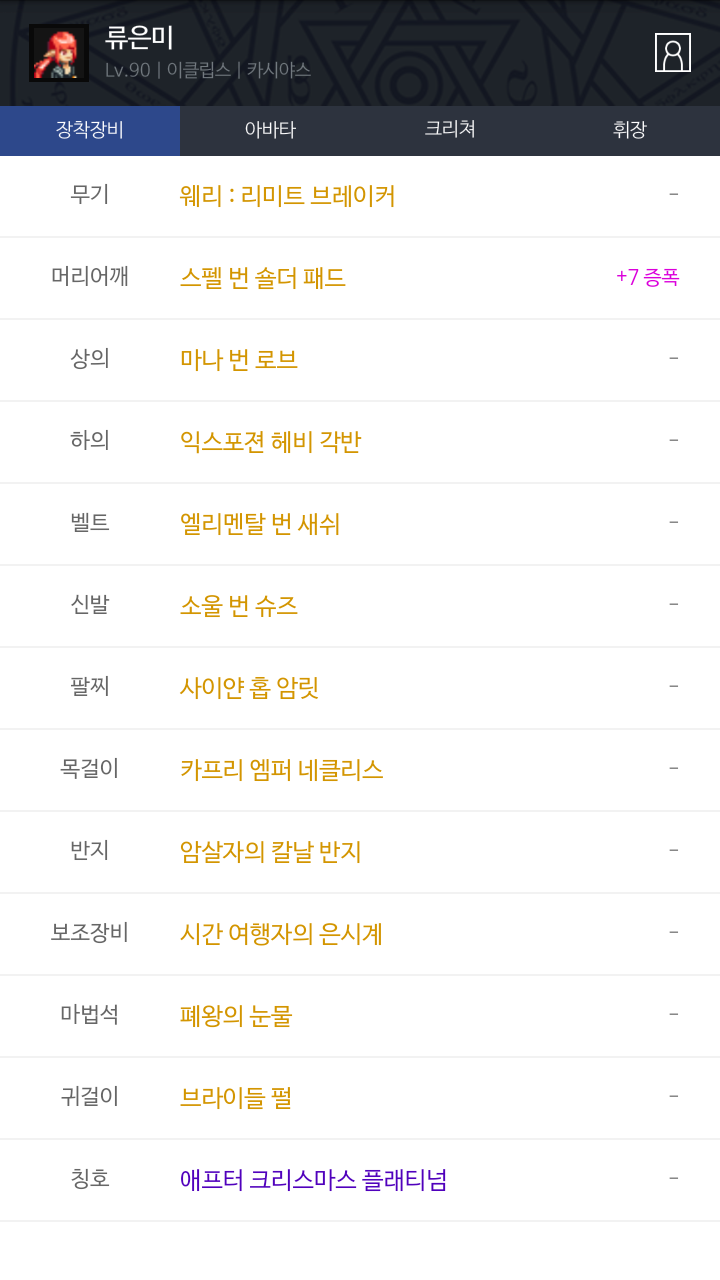
Task: View title 애프터 크리스마스 플래티넘
Action: click(x=313, y=1180)
